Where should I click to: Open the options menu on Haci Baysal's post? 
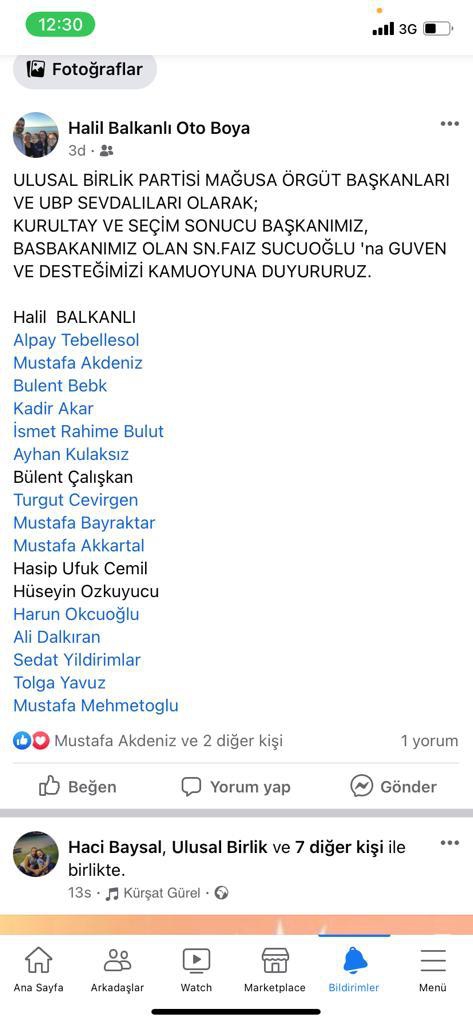449,843
